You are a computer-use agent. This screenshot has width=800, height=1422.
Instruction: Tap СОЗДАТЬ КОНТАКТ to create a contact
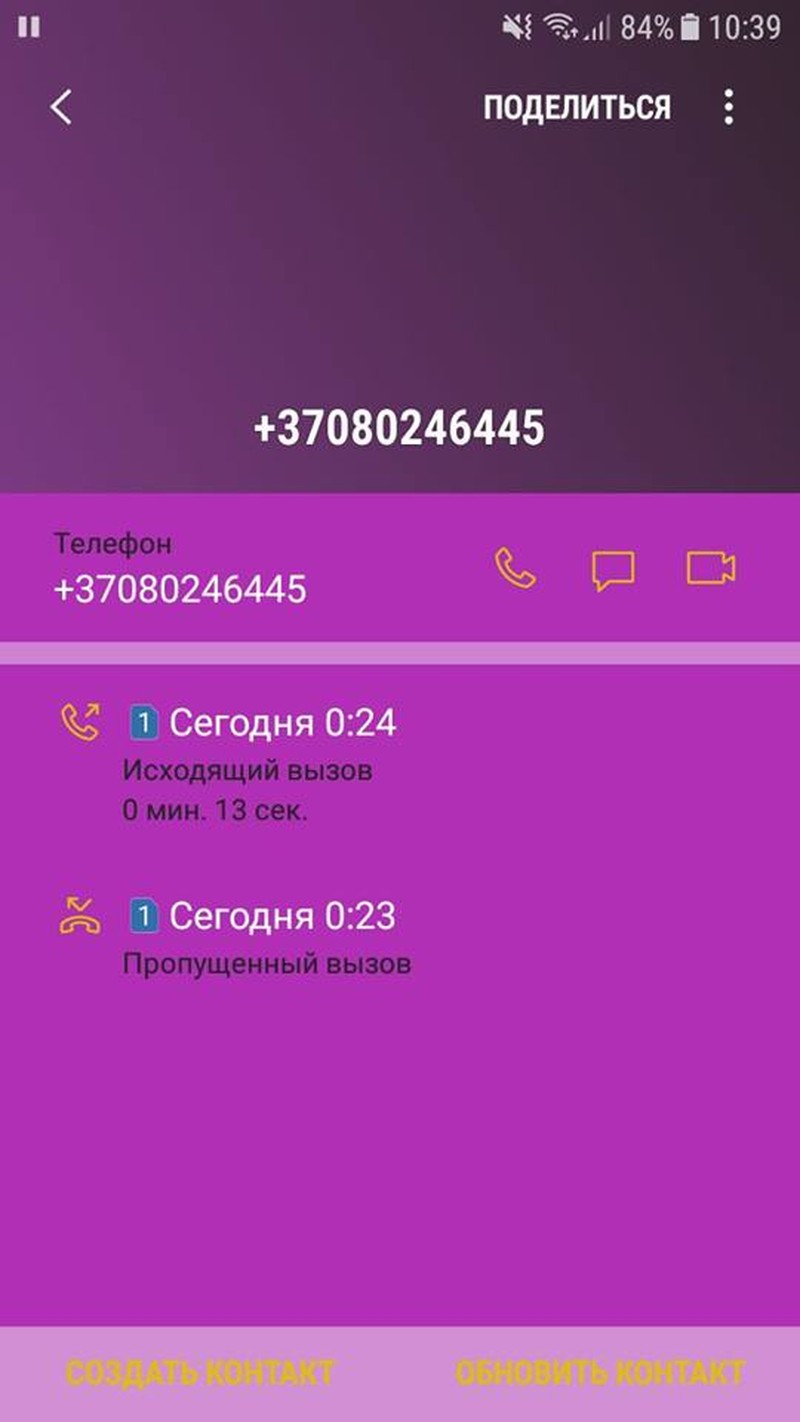pos(200,1372)
